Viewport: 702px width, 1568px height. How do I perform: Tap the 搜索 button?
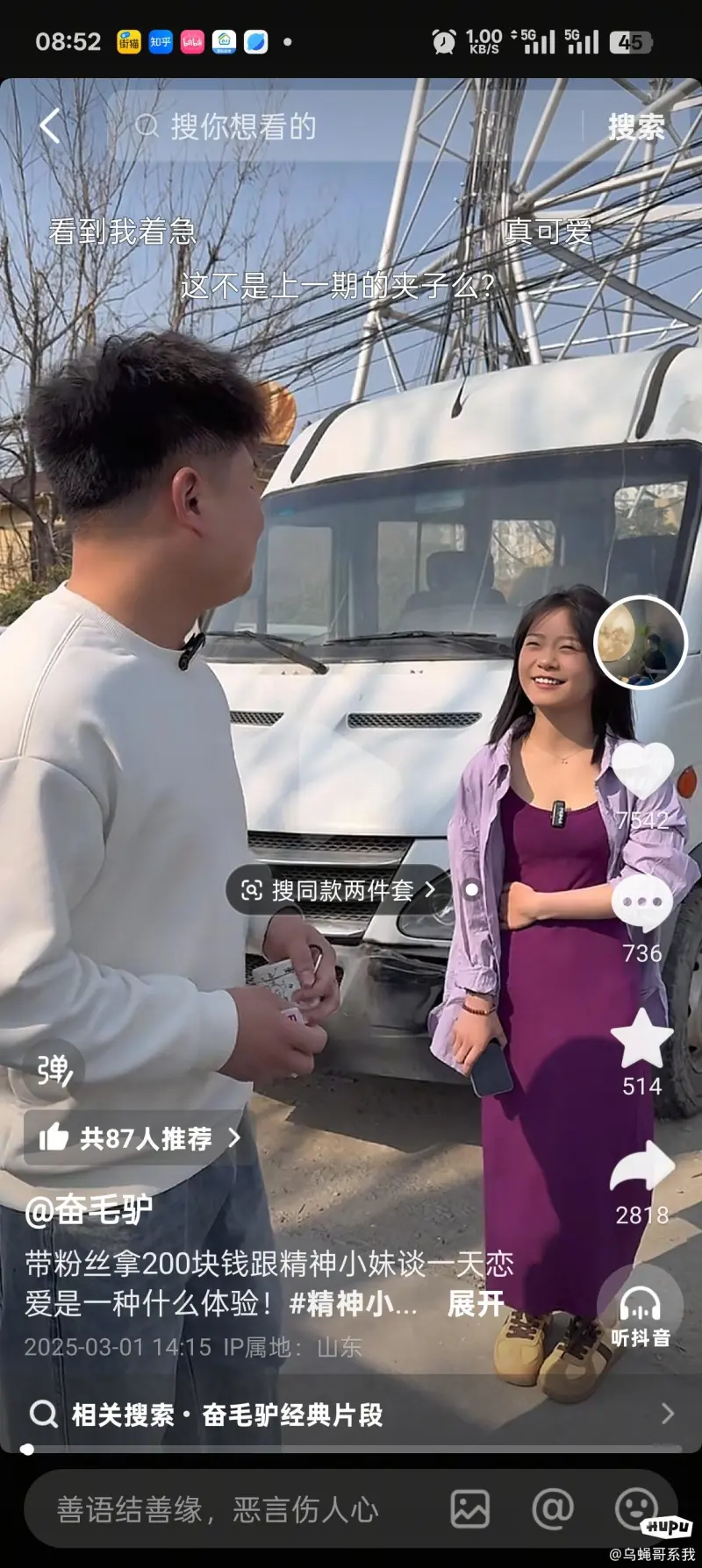coord(636,127)
